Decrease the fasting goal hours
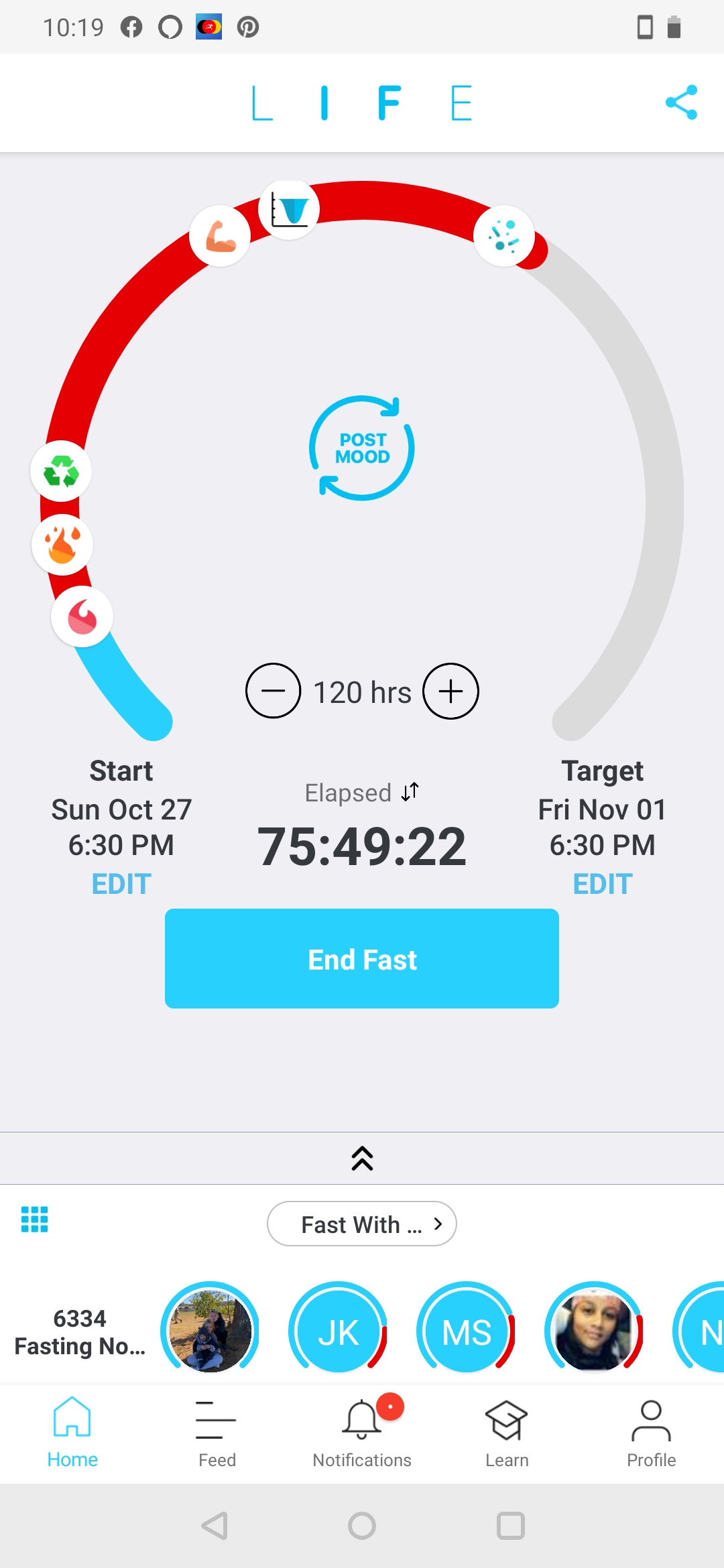 [273, 691]
